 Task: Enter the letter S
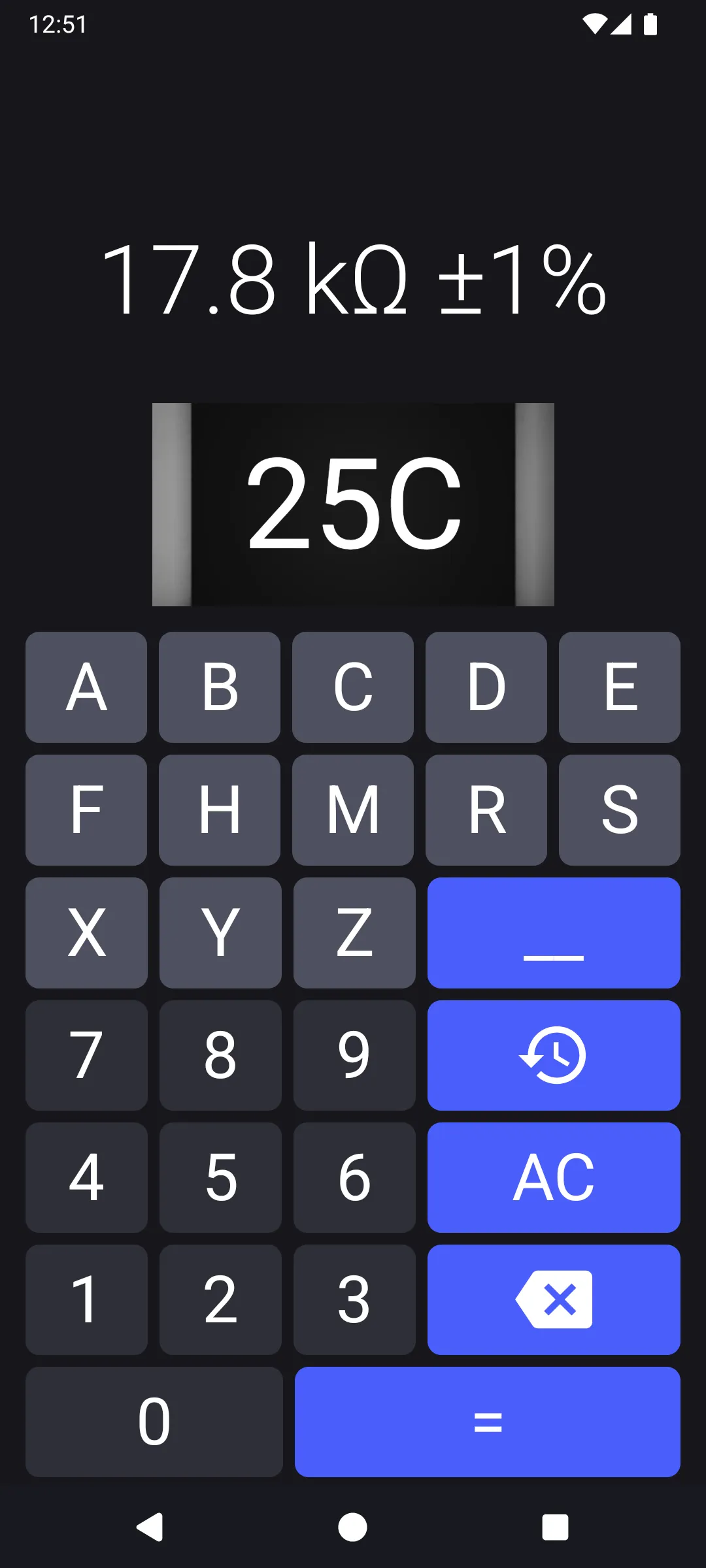click(619, 810)
